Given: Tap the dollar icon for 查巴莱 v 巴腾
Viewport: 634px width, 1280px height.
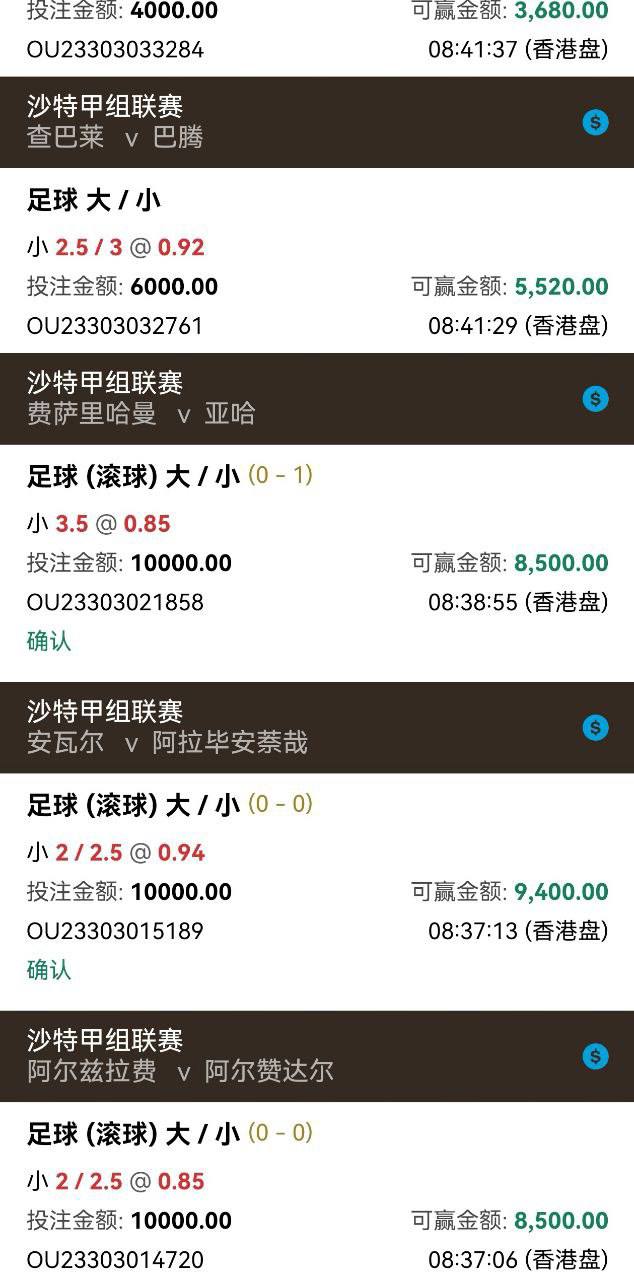Looking at the screenshot, I should click(x=596, y=123).
